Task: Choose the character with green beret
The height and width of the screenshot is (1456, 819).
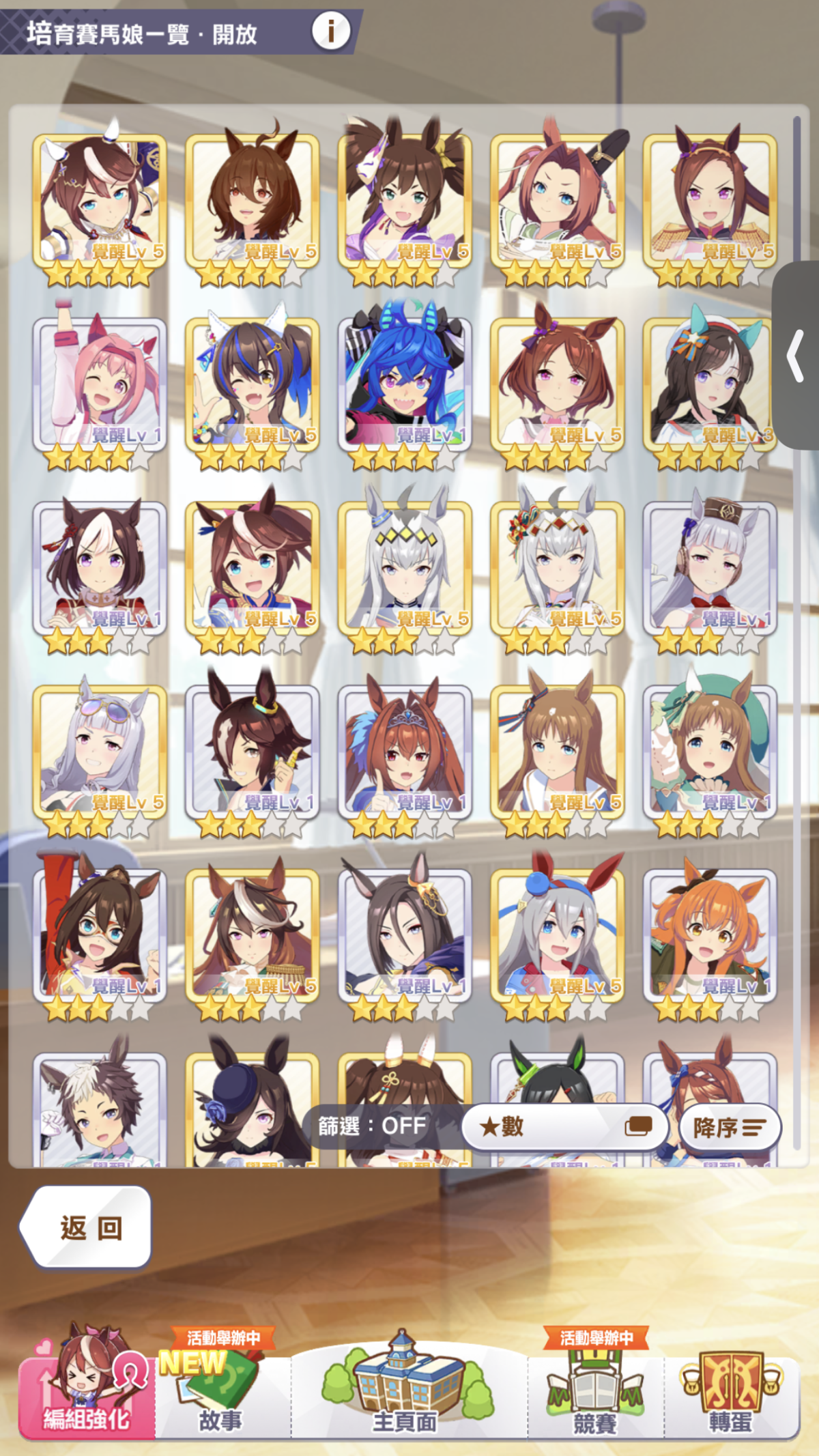Action: pyautogui.click(x=710, y=751)
